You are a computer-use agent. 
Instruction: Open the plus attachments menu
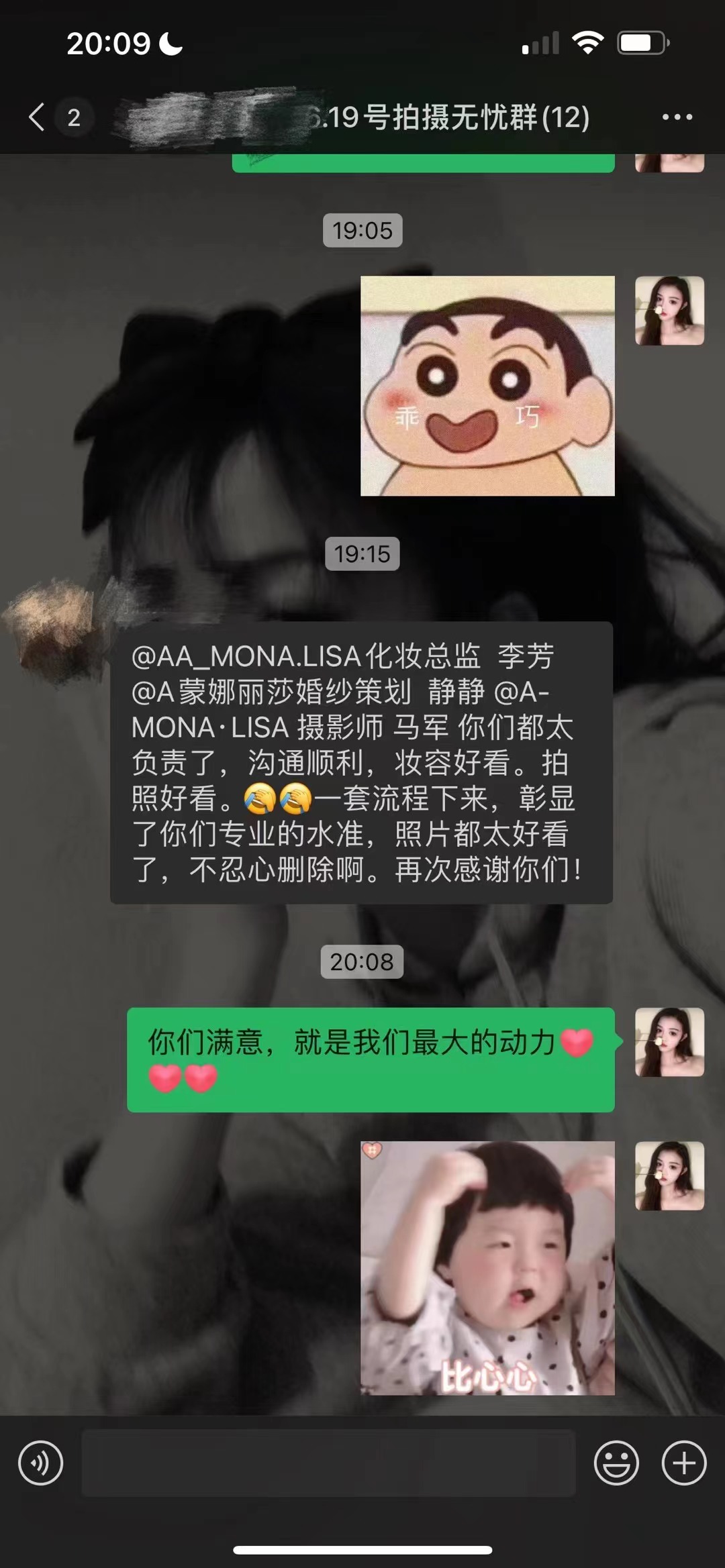point(683,1463)
